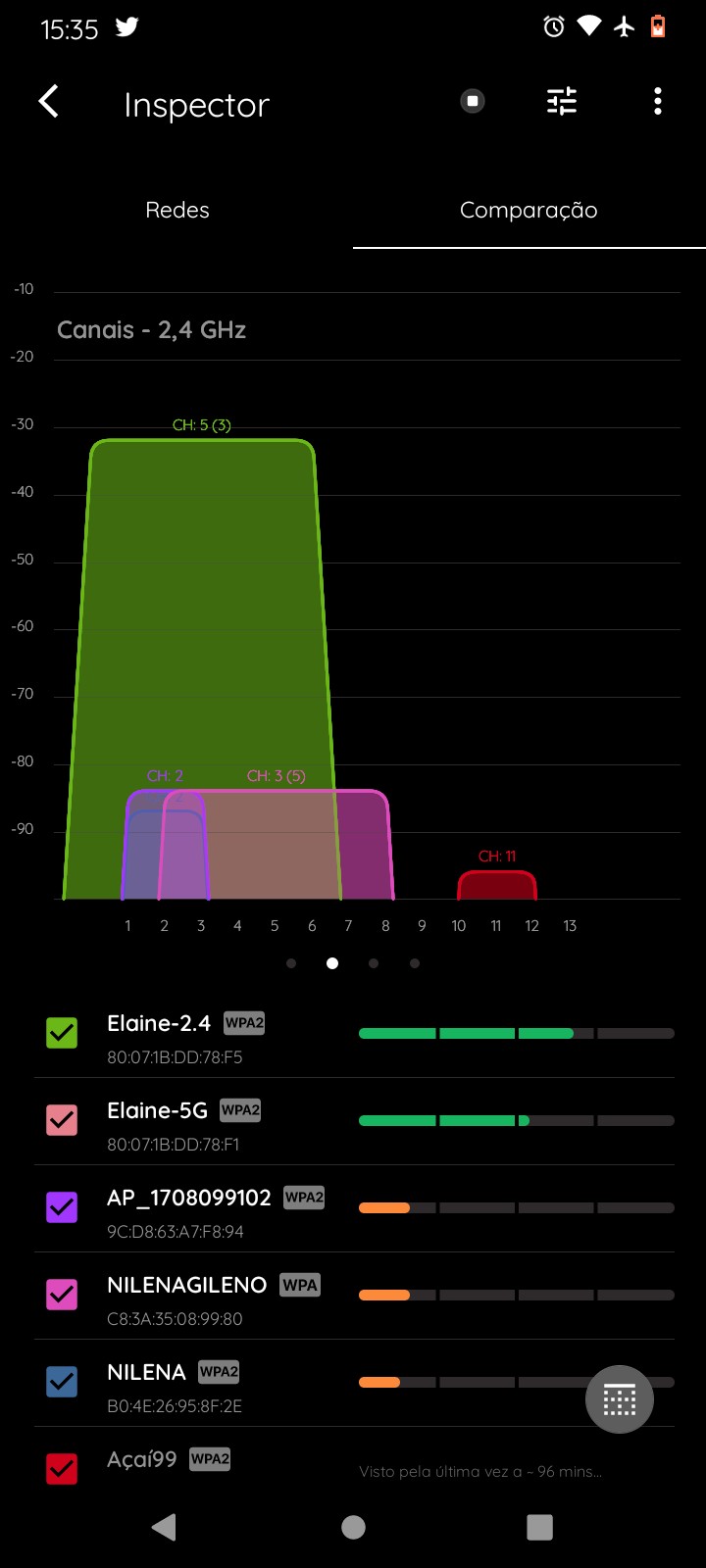706x1568 pixels.
Task: Jump to the first chart page dot
Action: coord(291,963)
